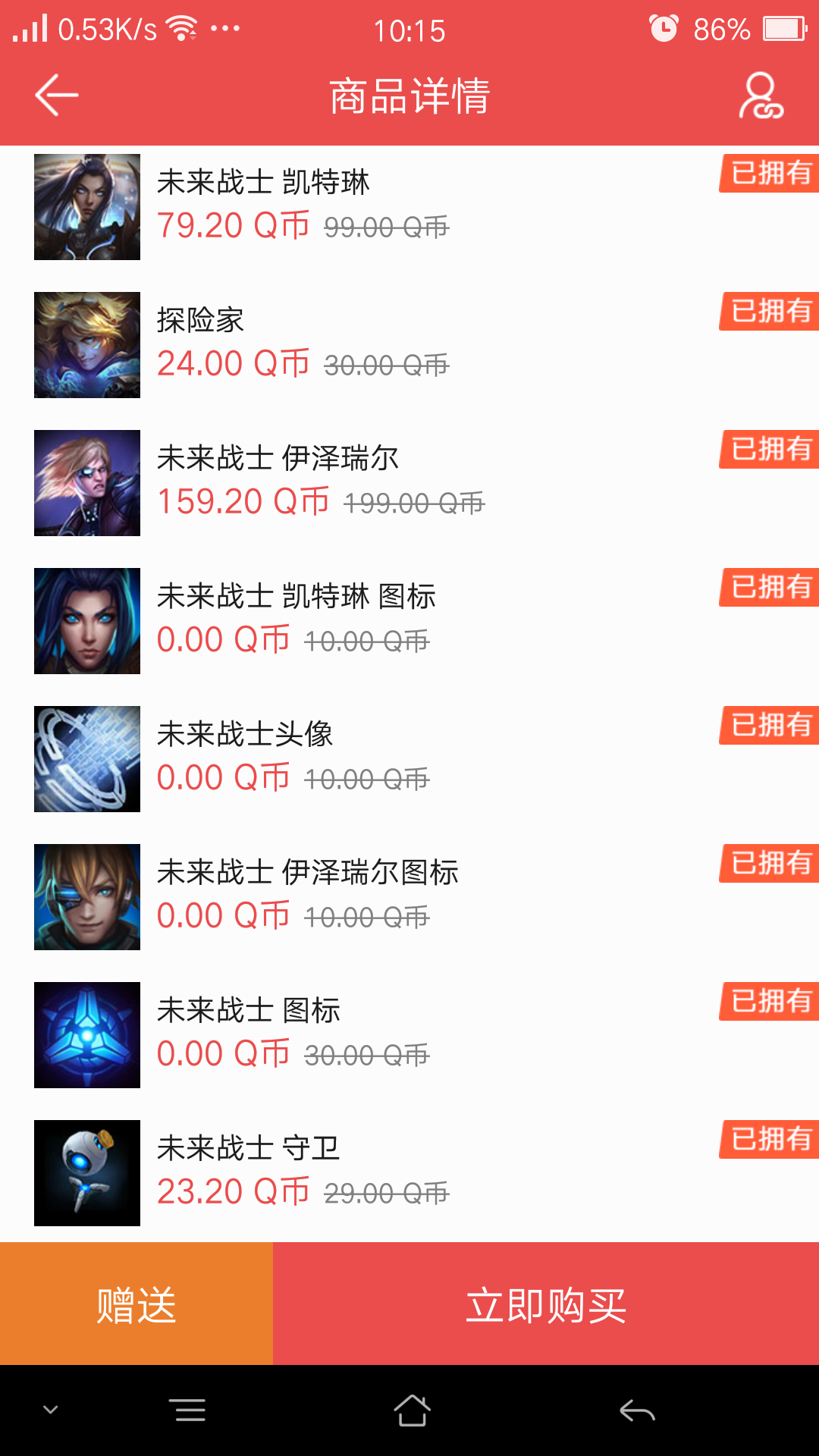Tap the system back button

point(637,1410)
